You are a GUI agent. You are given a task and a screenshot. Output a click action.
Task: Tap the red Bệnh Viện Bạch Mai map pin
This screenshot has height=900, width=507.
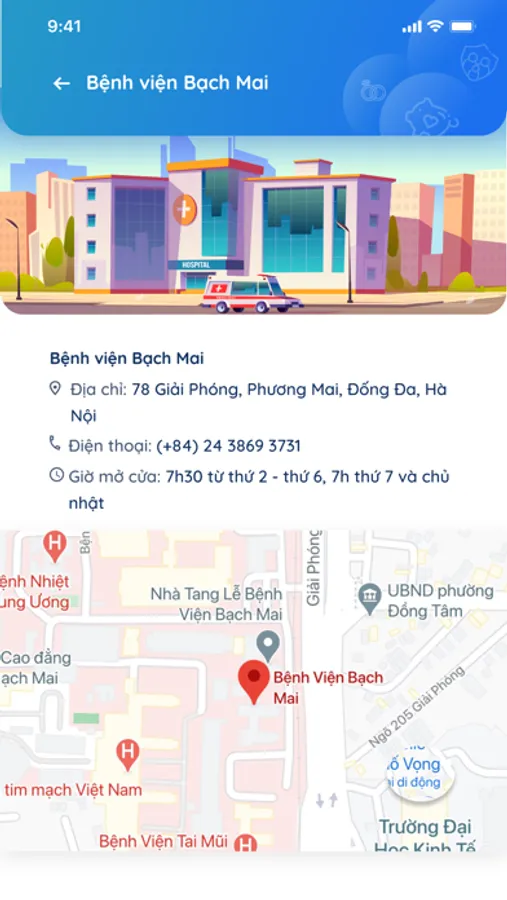254,681
